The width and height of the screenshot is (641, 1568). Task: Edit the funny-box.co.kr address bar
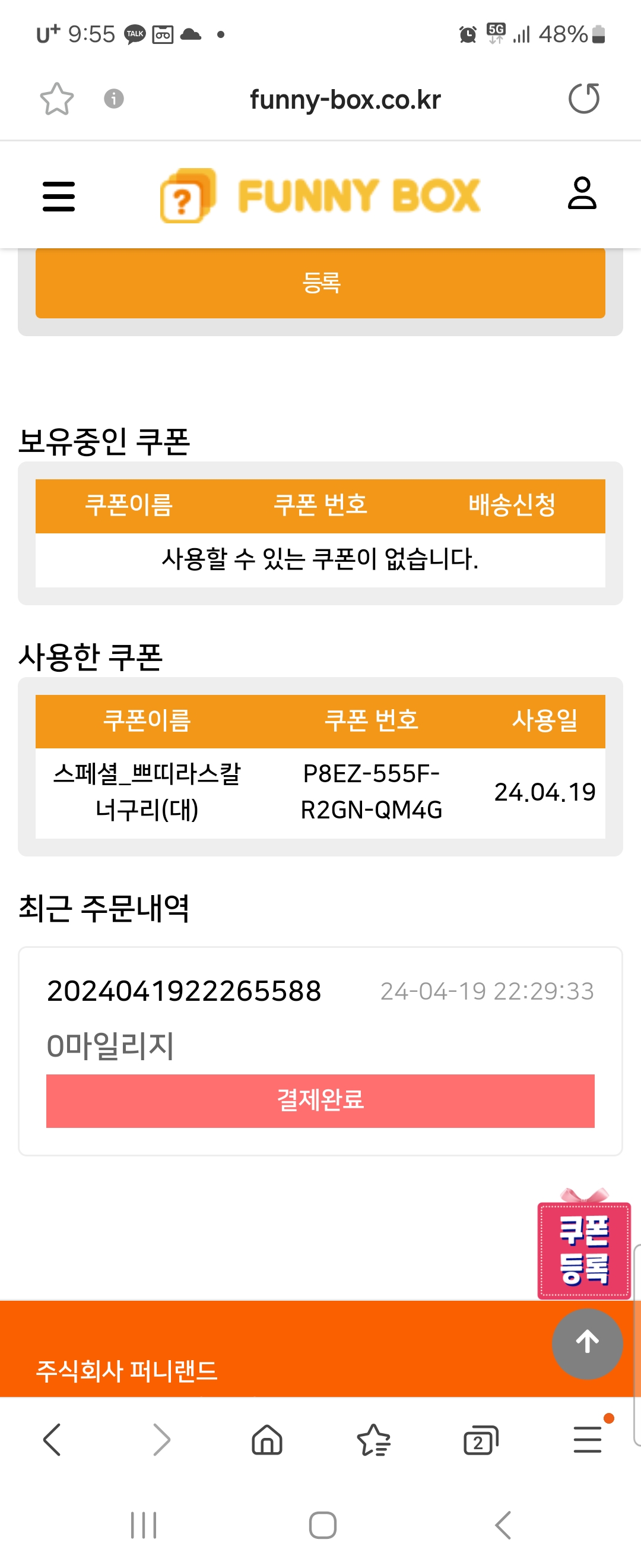point(345,100)
